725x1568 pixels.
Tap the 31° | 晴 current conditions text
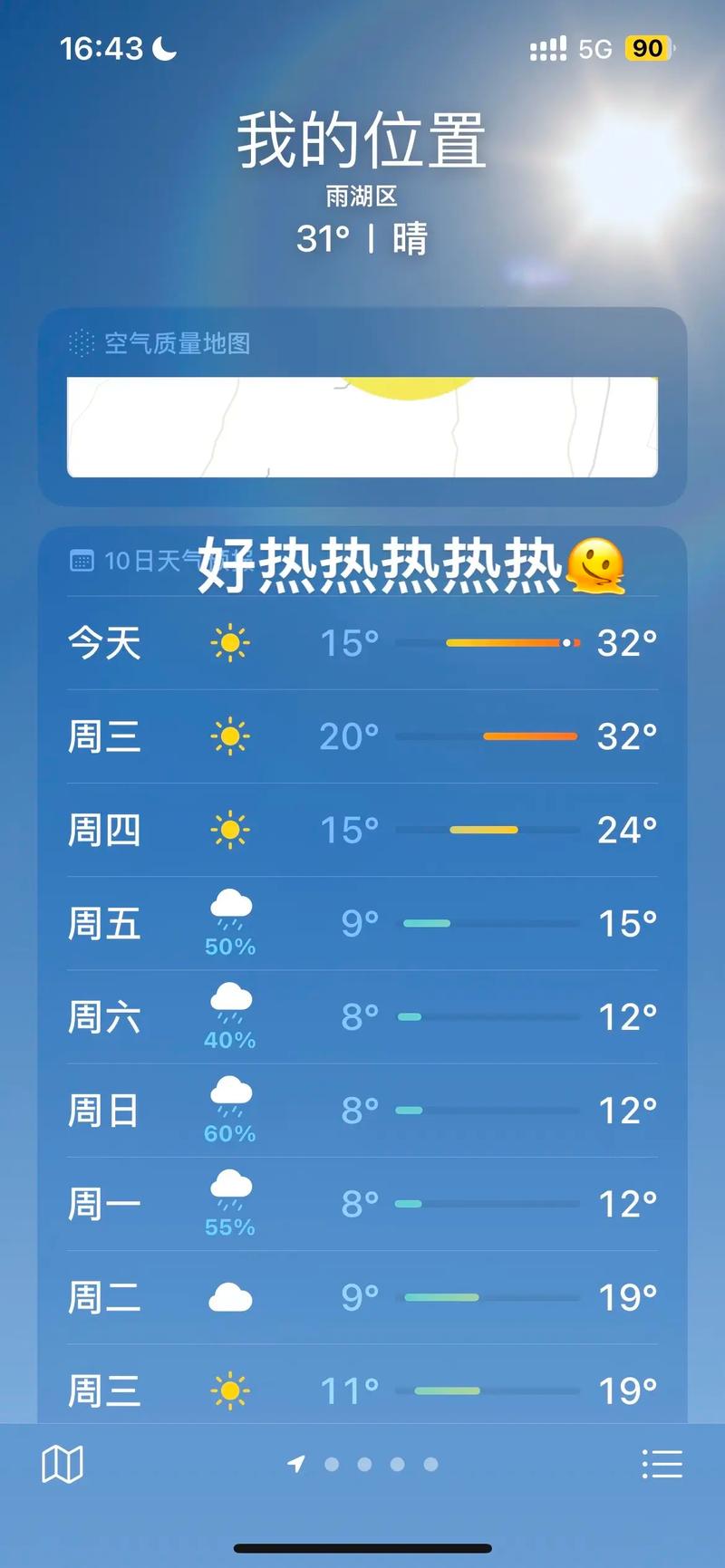pyautogui.click(x=361, y=240)
